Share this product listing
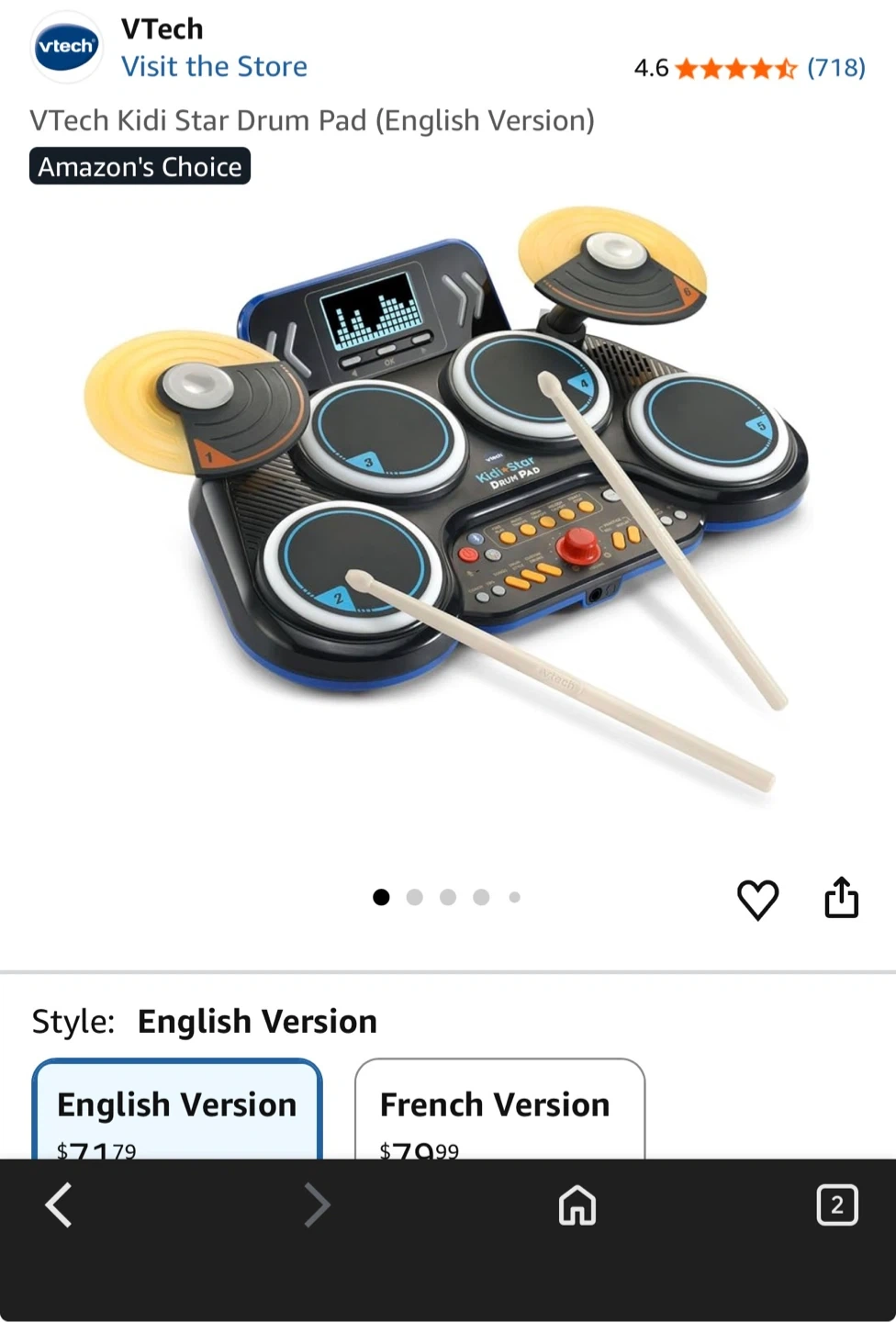This screenshot has width=896, height=1322. (841, 898)
